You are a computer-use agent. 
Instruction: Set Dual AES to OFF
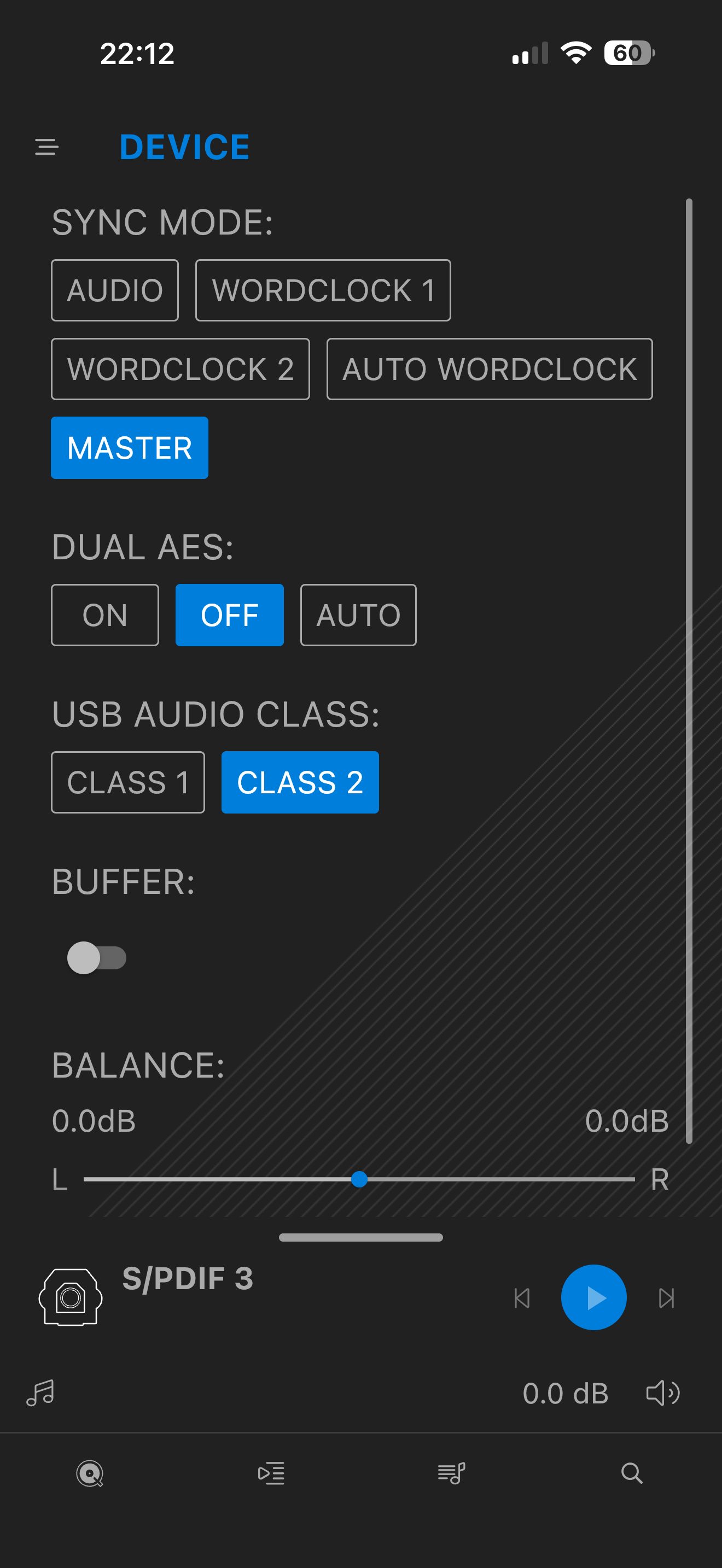coord(230,615)
